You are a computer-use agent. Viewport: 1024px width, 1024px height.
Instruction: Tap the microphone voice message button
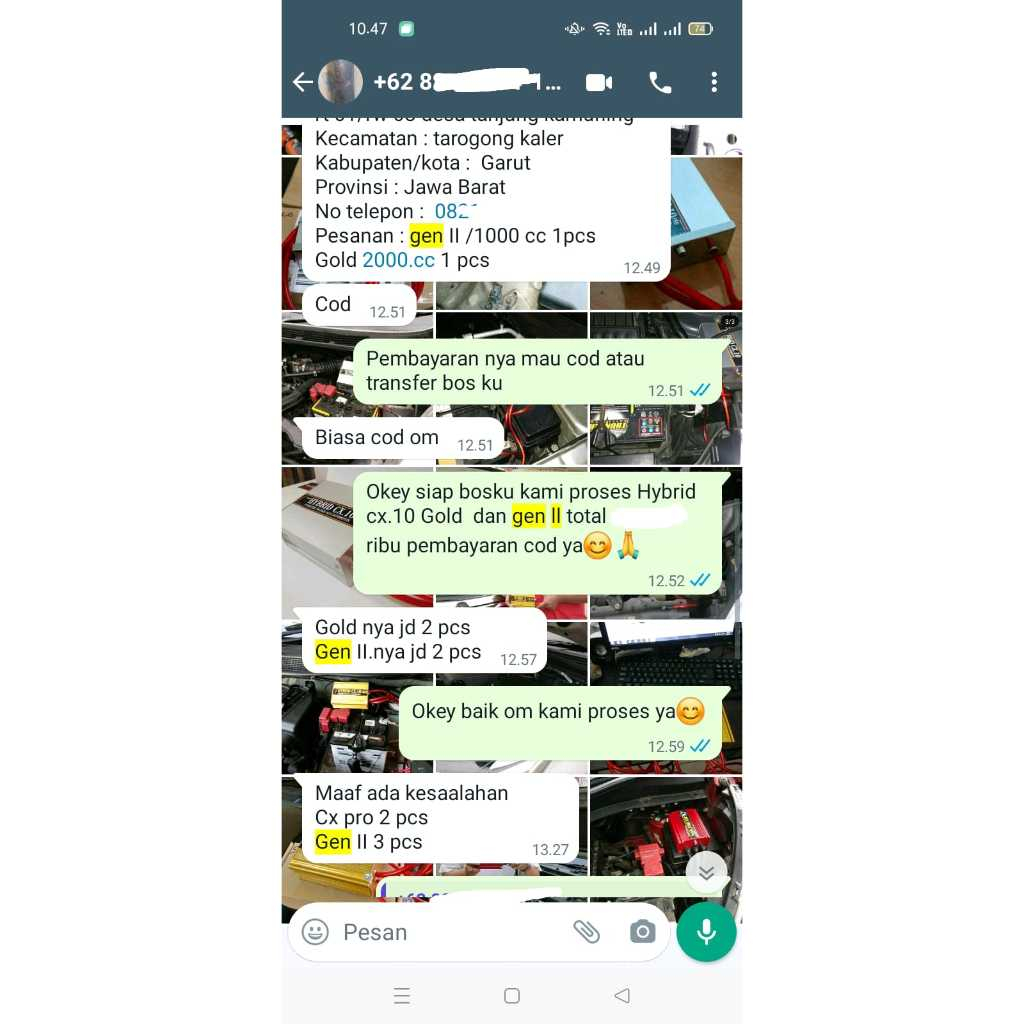click(x=706, y=932)
